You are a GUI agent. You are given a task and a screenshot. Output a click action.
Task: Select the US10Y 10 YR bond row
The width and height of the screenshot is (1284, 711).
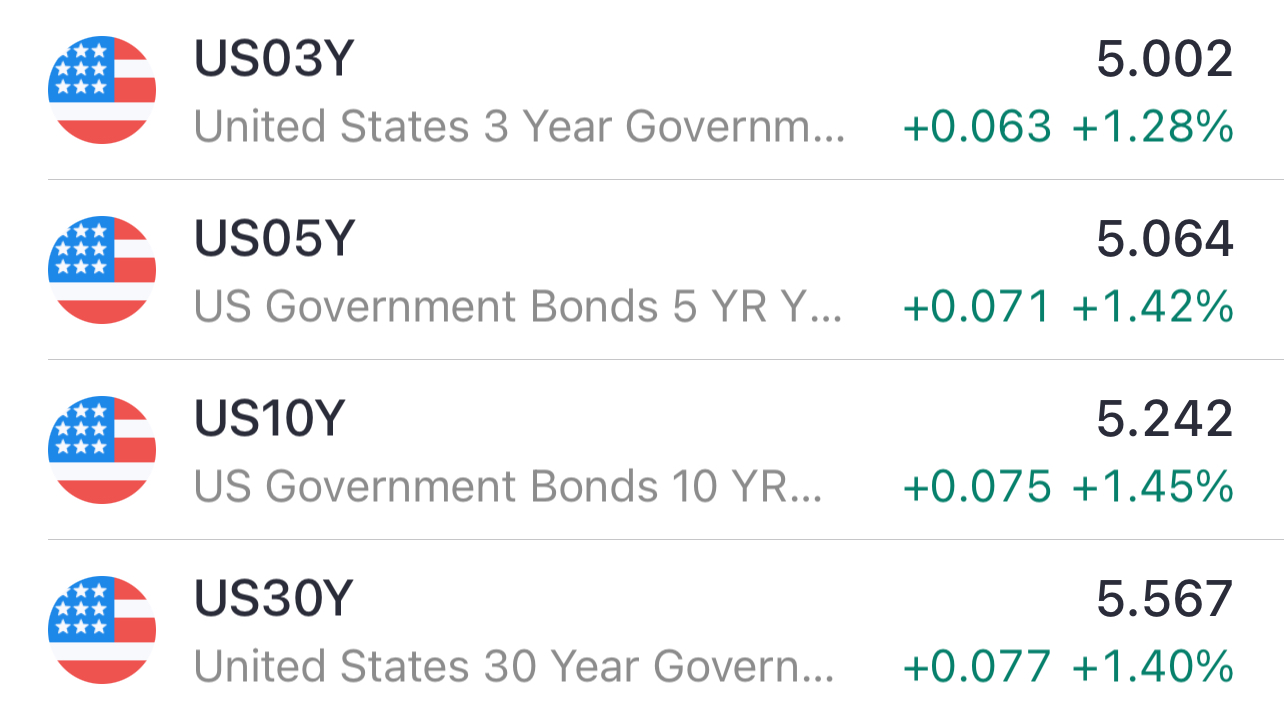[642, 450]
